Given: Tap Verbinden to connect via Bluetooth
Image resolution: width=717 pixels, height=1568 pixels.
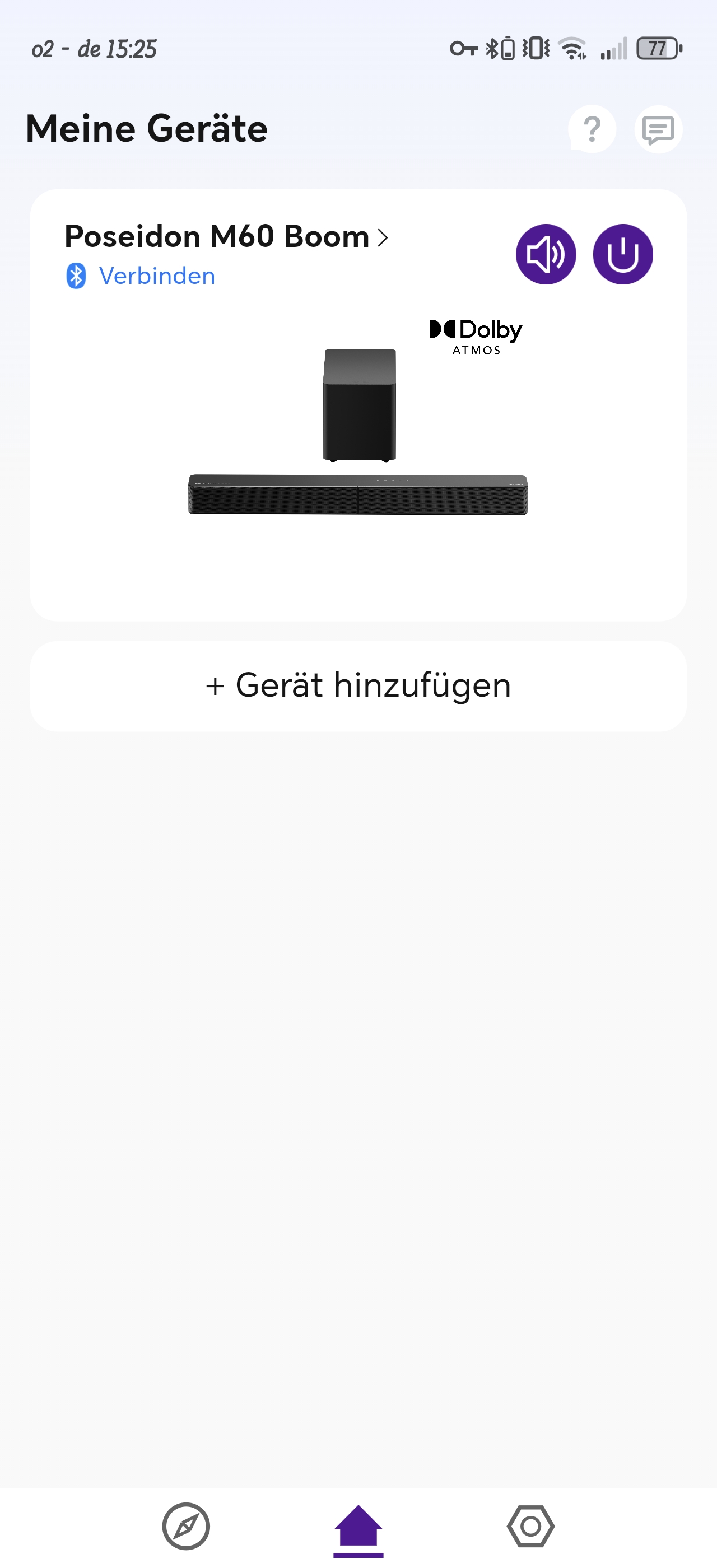Looking at the screenshot, I should 157,276.
